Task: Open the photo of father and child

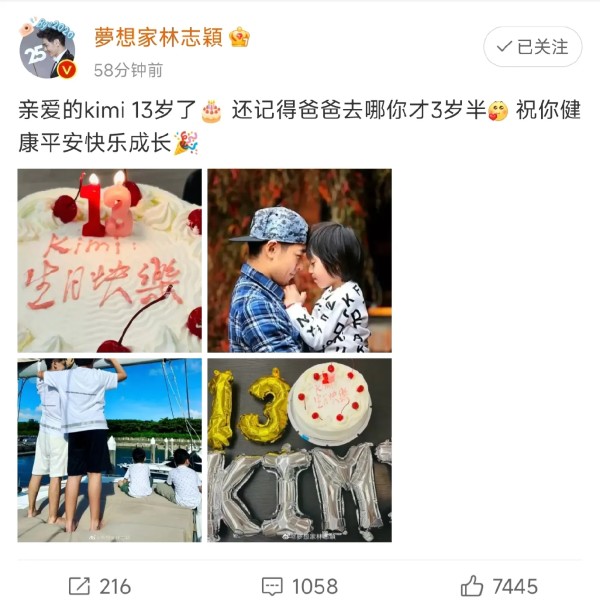Action: click(299, 260)
